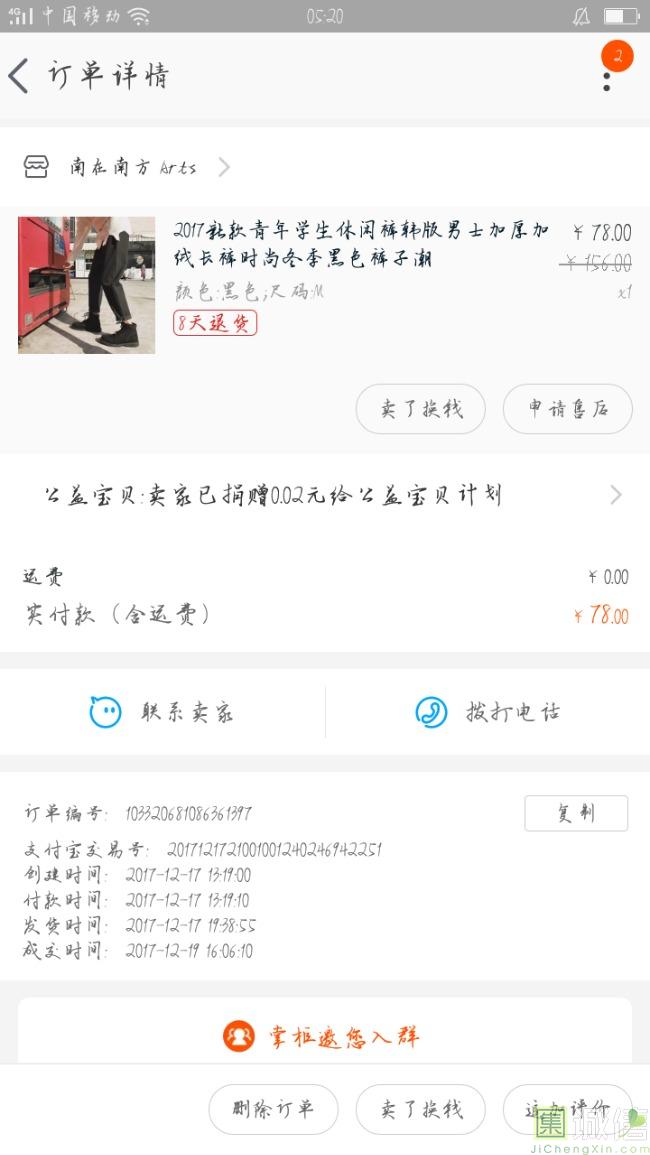Tap 拨打电话 to call the seller

[488, 712]
